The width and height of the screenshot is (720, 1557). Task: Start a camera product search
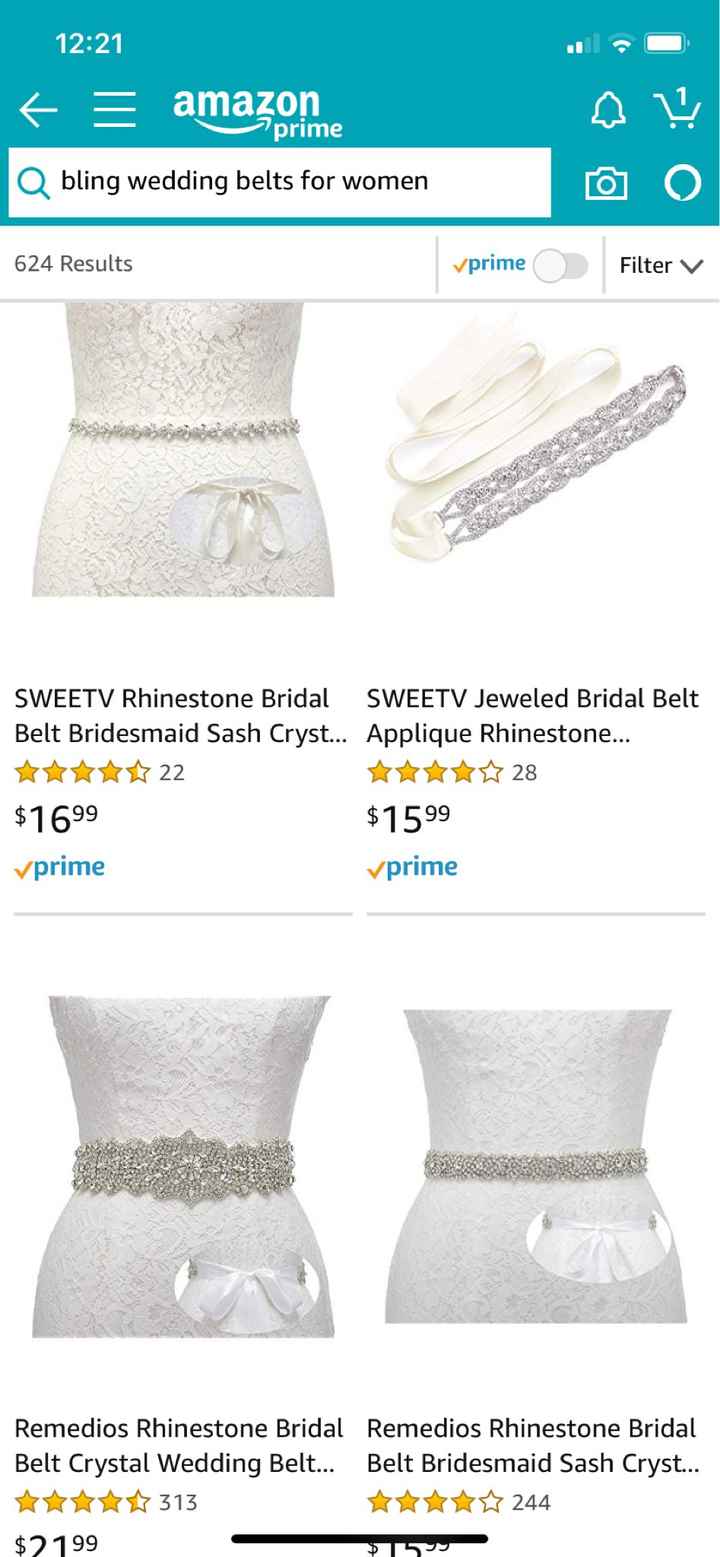(x=606, y=181)
